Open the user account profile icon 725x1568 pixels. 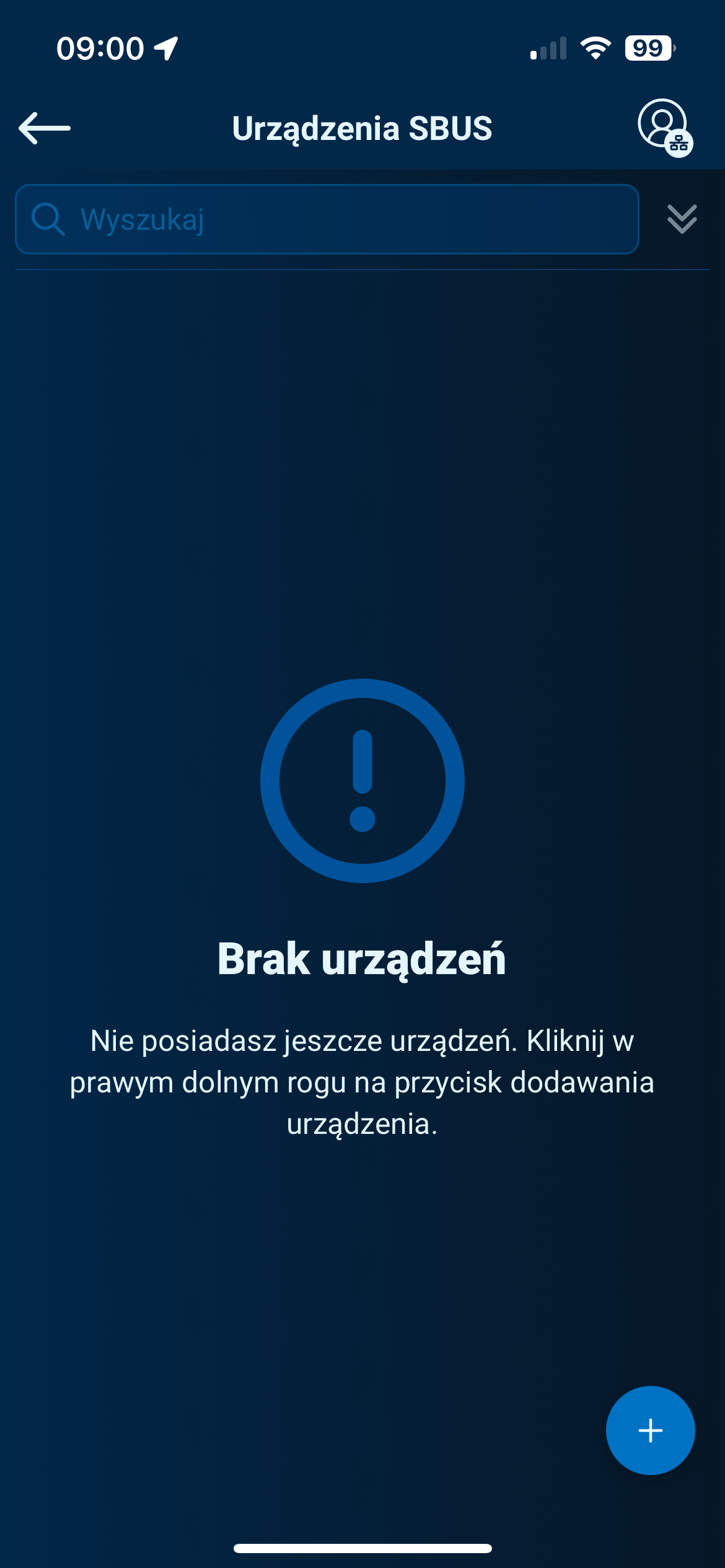tap(664, 126)
